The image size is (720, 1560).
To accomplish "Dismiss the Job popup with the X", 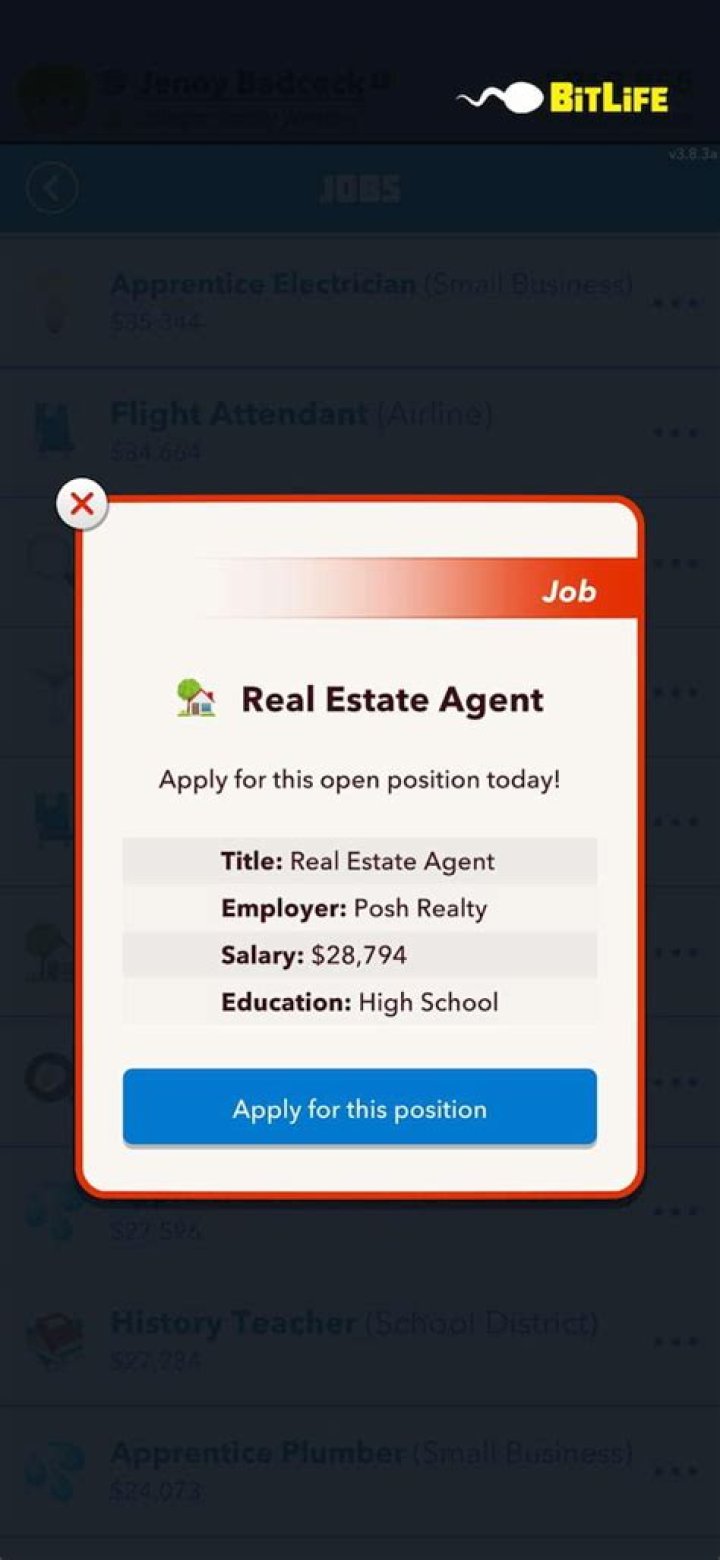I will point(82,503).
